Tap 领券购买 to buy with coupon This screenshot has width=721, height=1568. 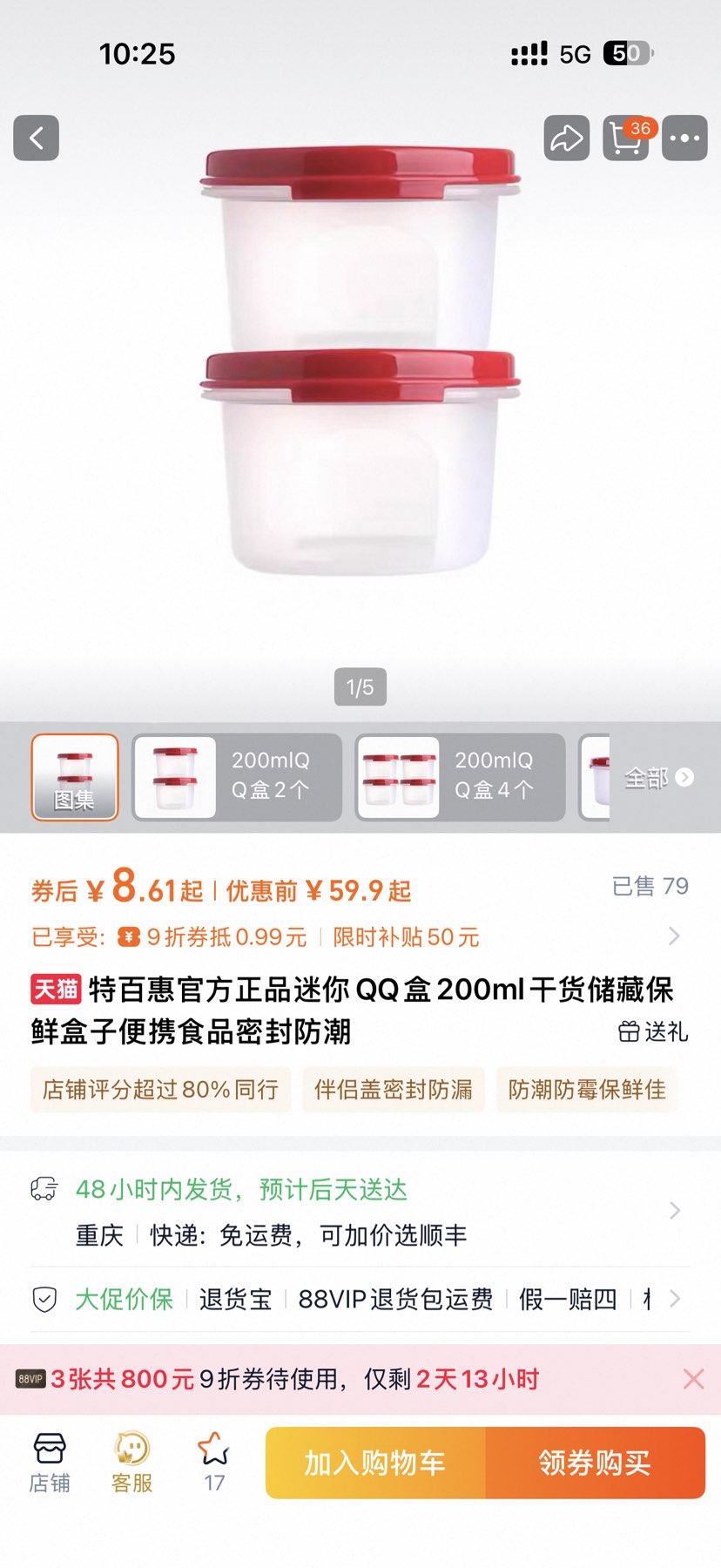(x=596, y=1463)
